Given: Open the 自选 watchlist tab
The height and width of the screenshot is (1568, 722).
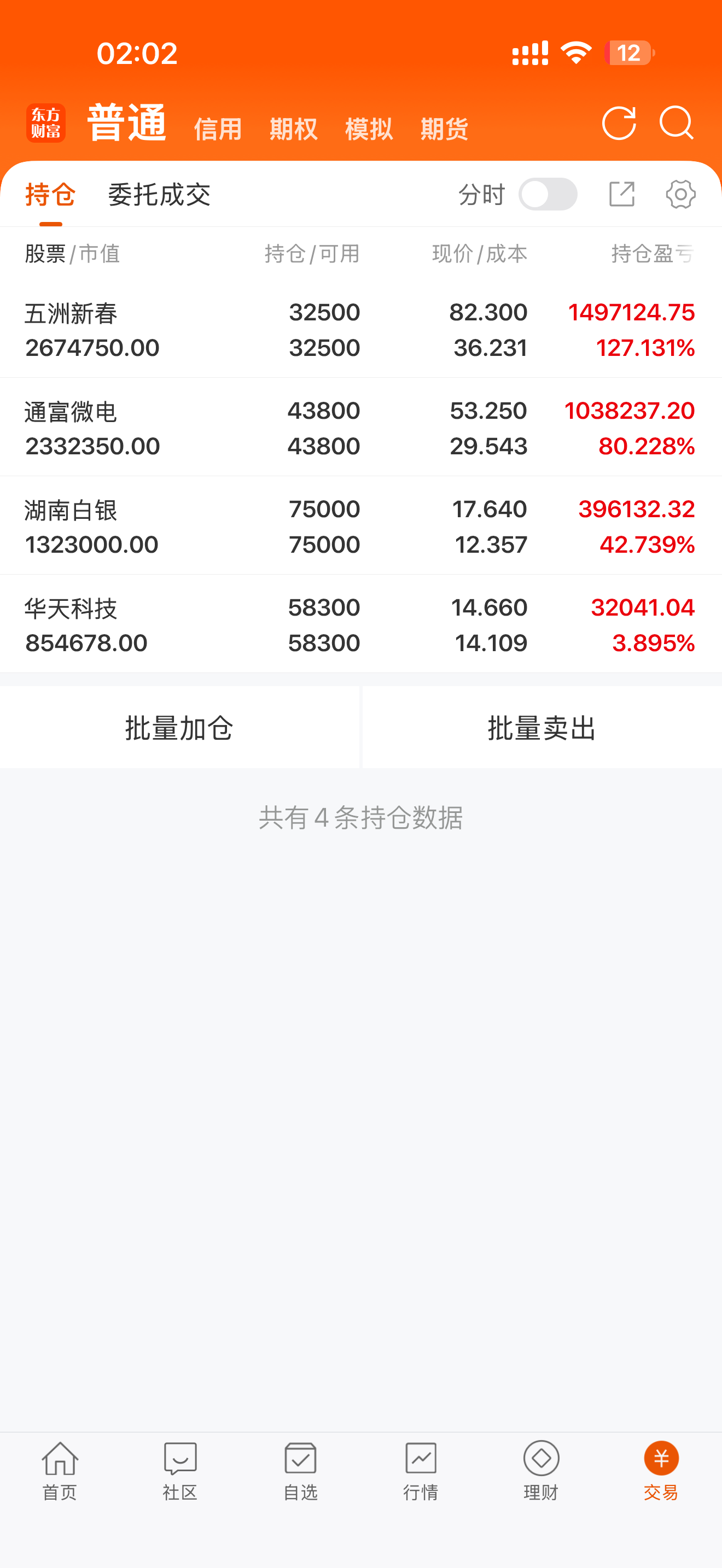Looking at the screenshot, I should tap(300, 1471).
